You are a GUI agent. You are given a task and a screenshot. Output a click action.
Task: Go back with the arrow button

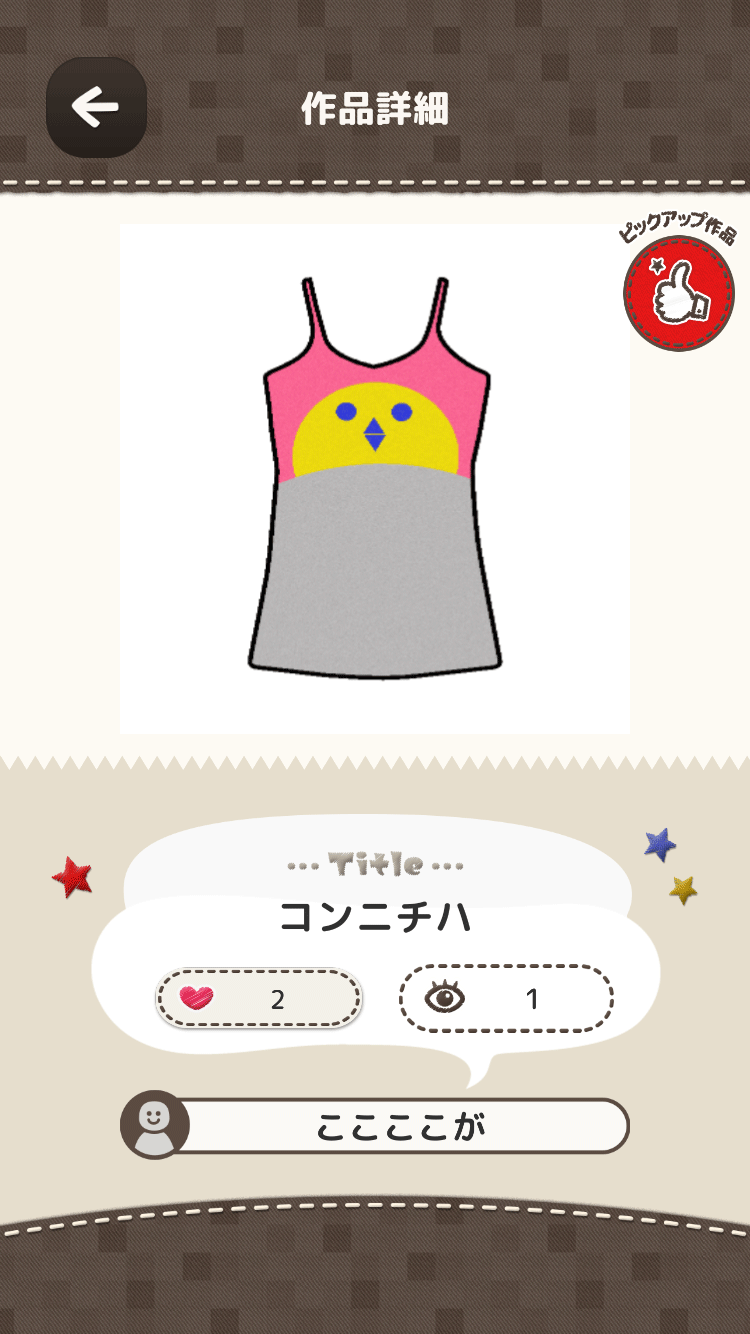coord(96,107)
